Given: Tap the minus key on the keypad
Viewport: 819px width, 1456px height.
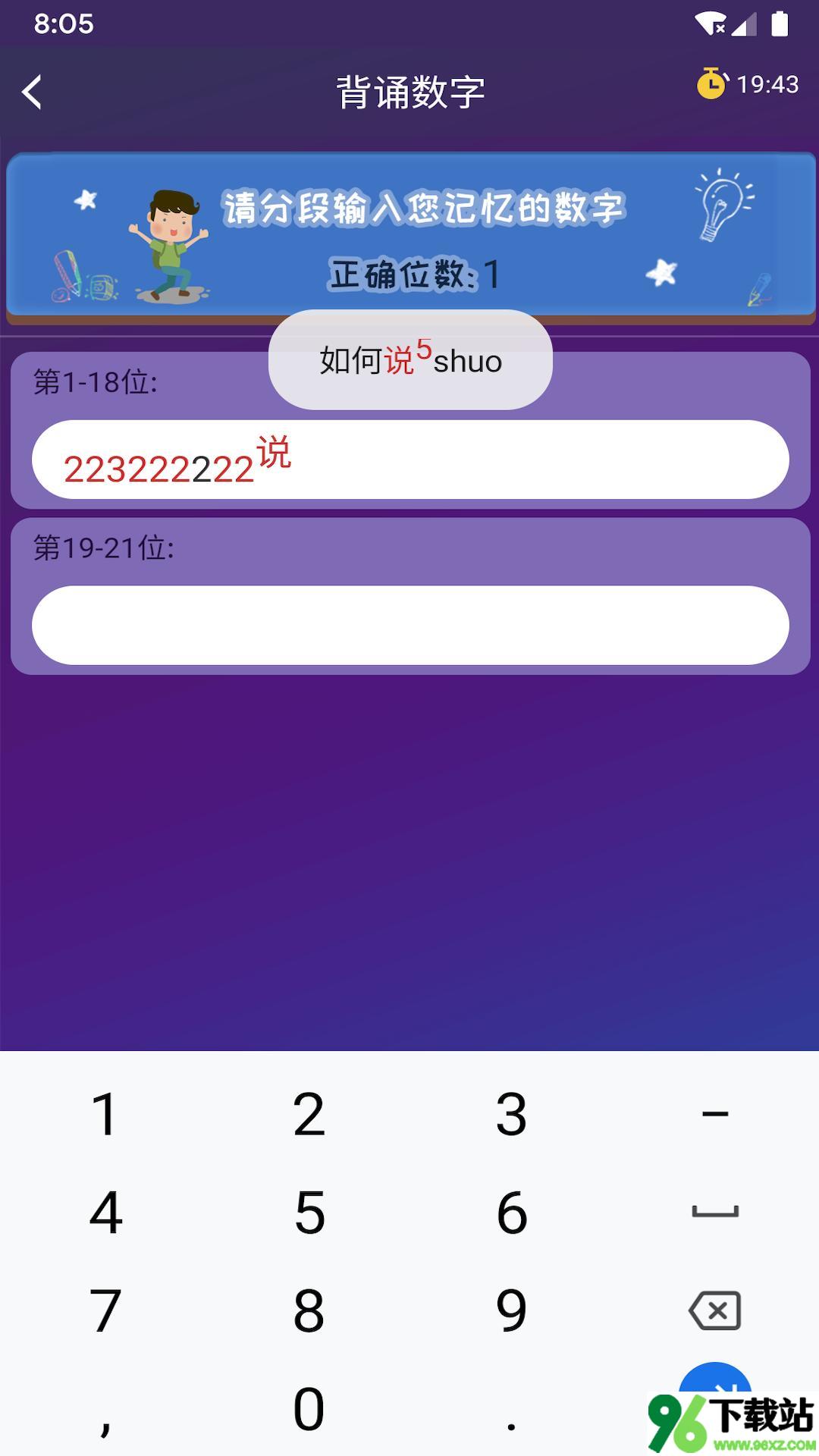Looking at the screenshot, I should [x=714, y=1114].
